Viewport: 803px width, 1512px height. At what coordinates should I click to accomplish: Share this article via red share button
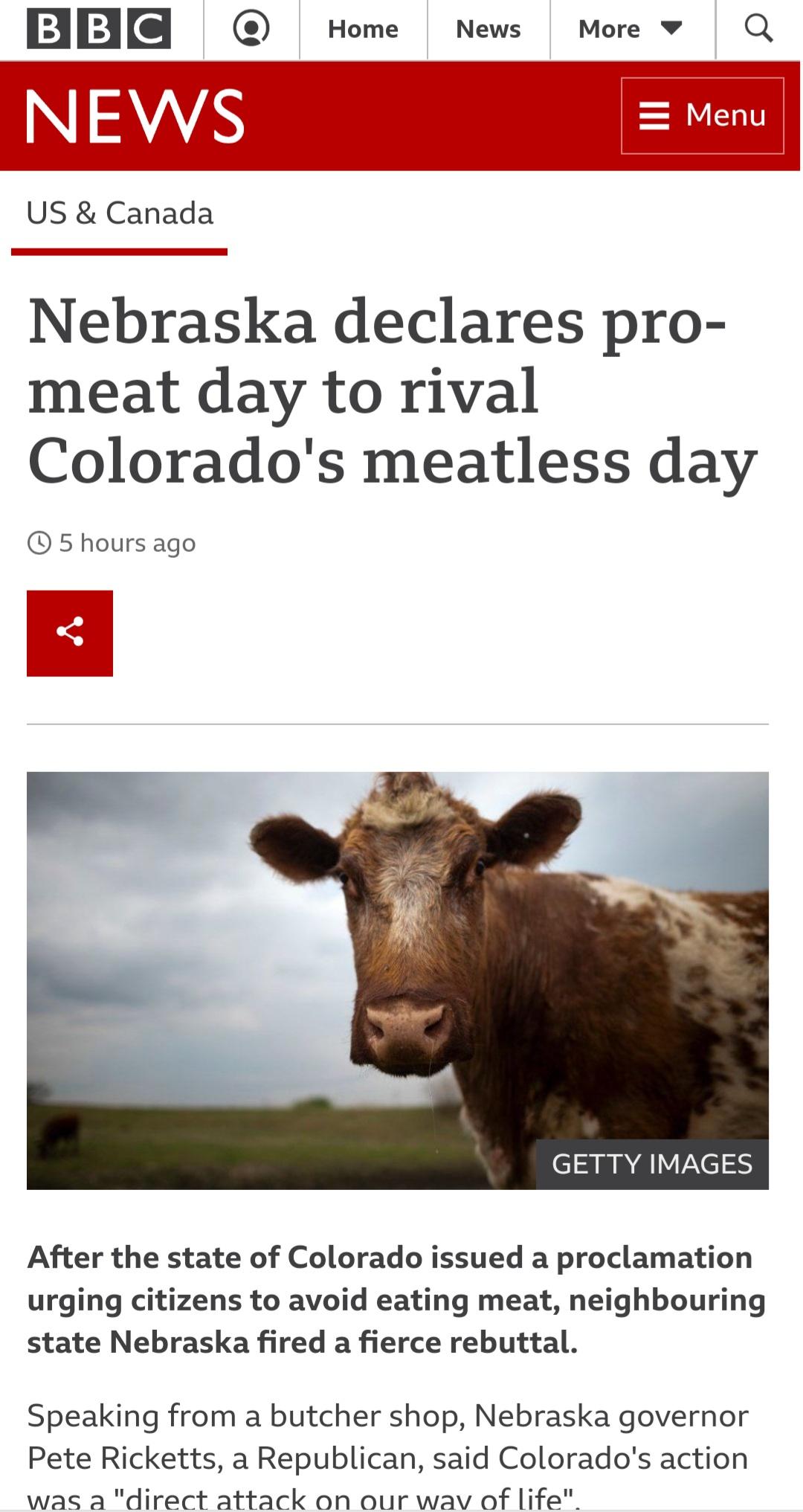click(70, 633)
